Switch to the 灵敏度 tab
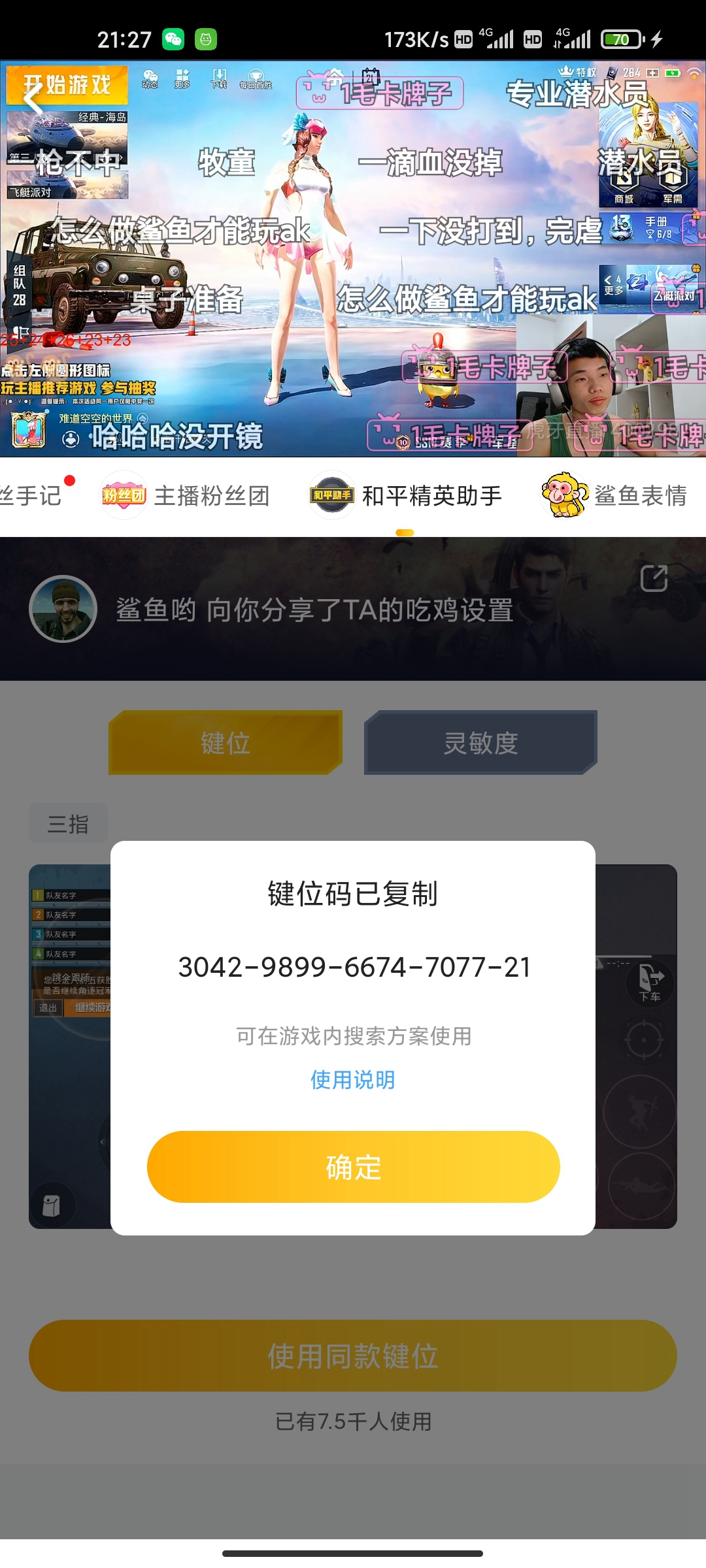This screenshot has width=706, height=1568. (x=480, y=743)
